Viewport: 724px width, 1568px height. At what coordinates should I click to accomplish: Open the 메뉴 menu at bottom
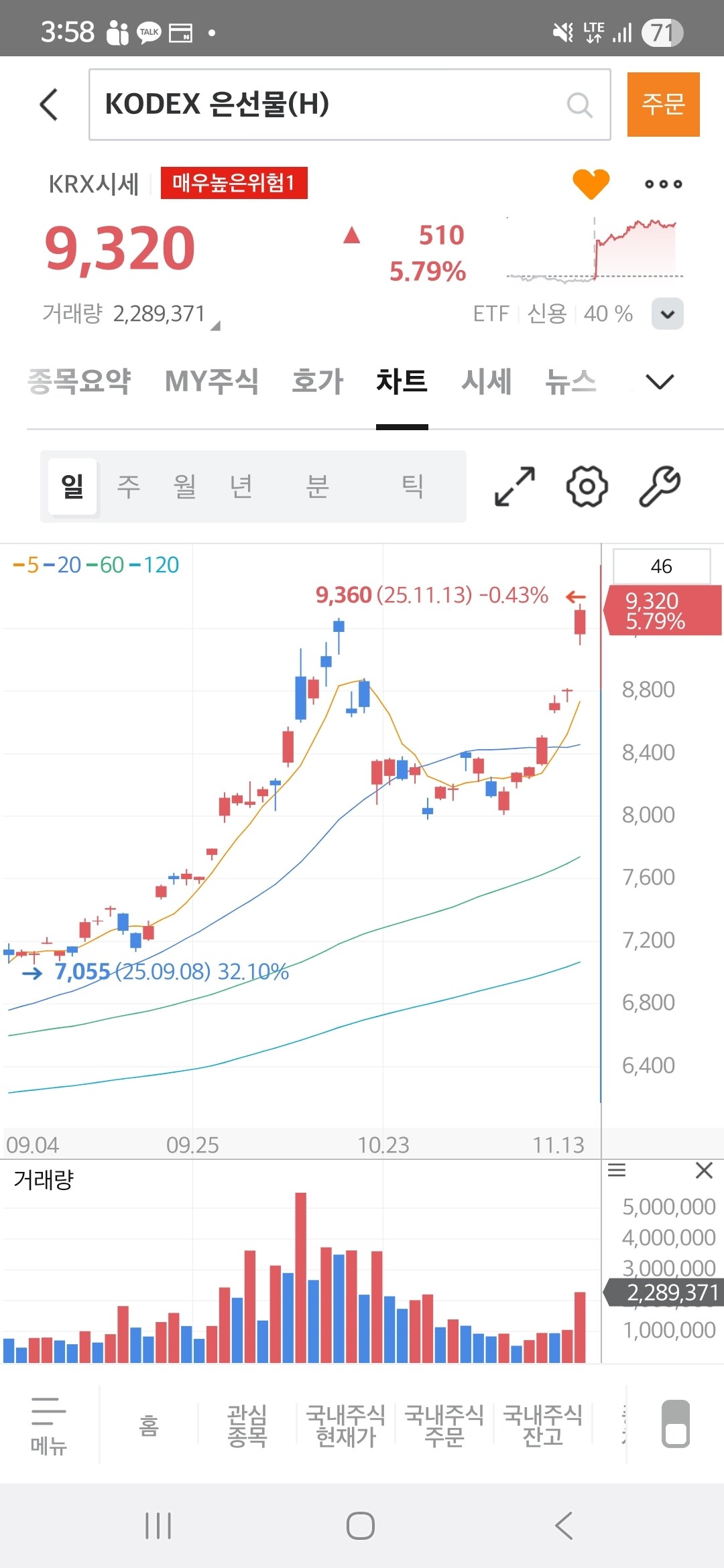click(49, 1425)
